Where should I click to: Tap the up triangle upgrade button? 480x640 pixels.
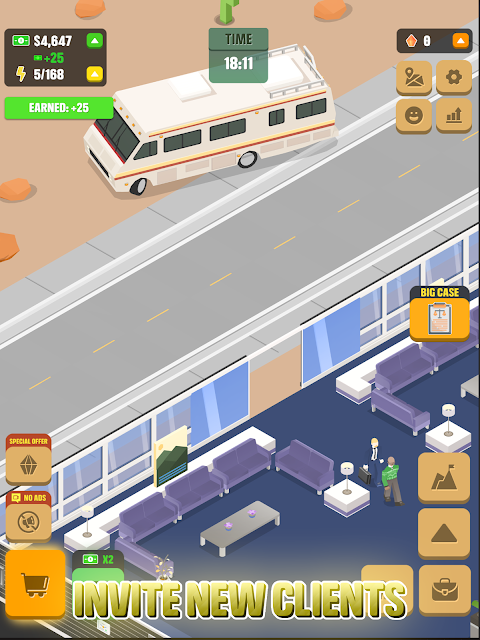click(444, 533)
